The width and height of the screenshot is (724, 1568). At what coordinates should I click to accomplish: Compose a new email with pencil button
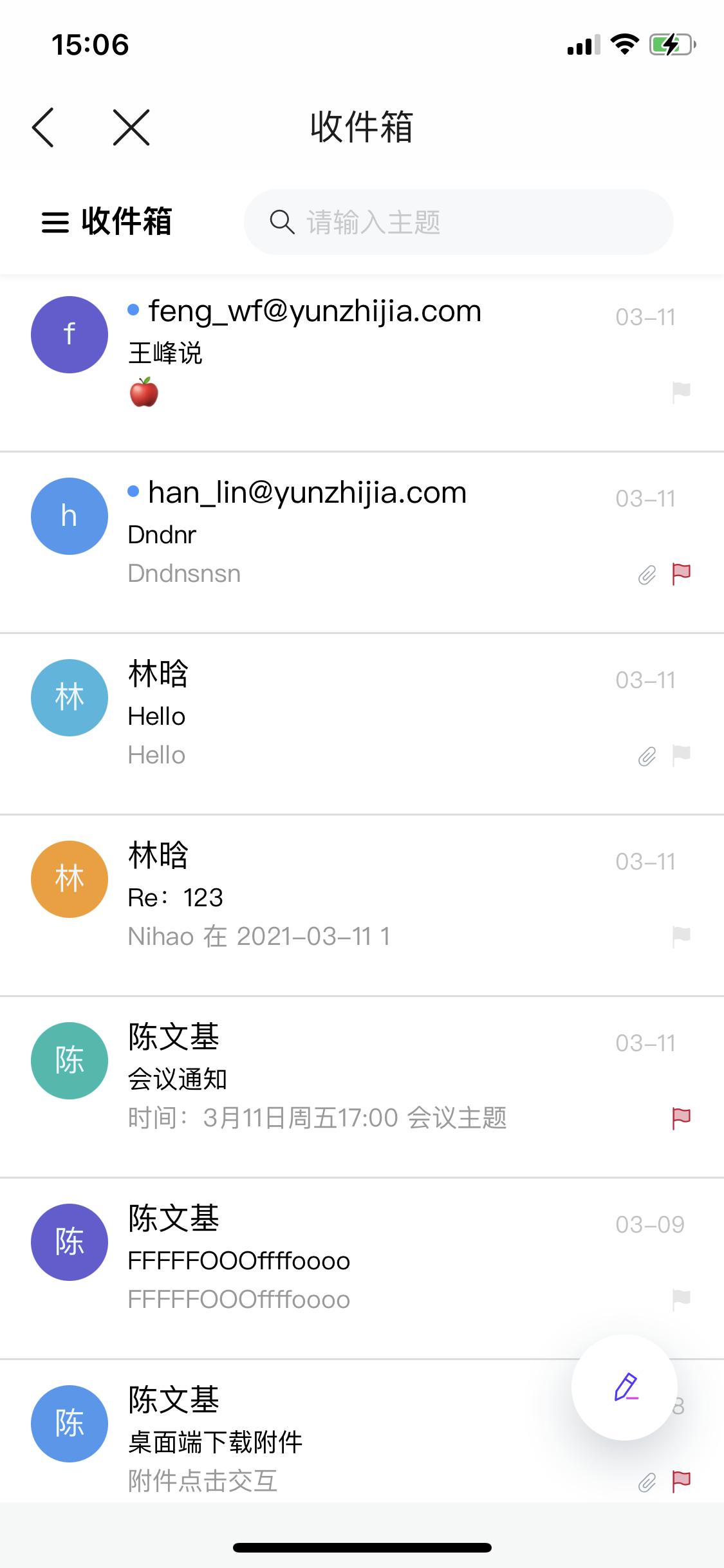tap(624, 1387)
